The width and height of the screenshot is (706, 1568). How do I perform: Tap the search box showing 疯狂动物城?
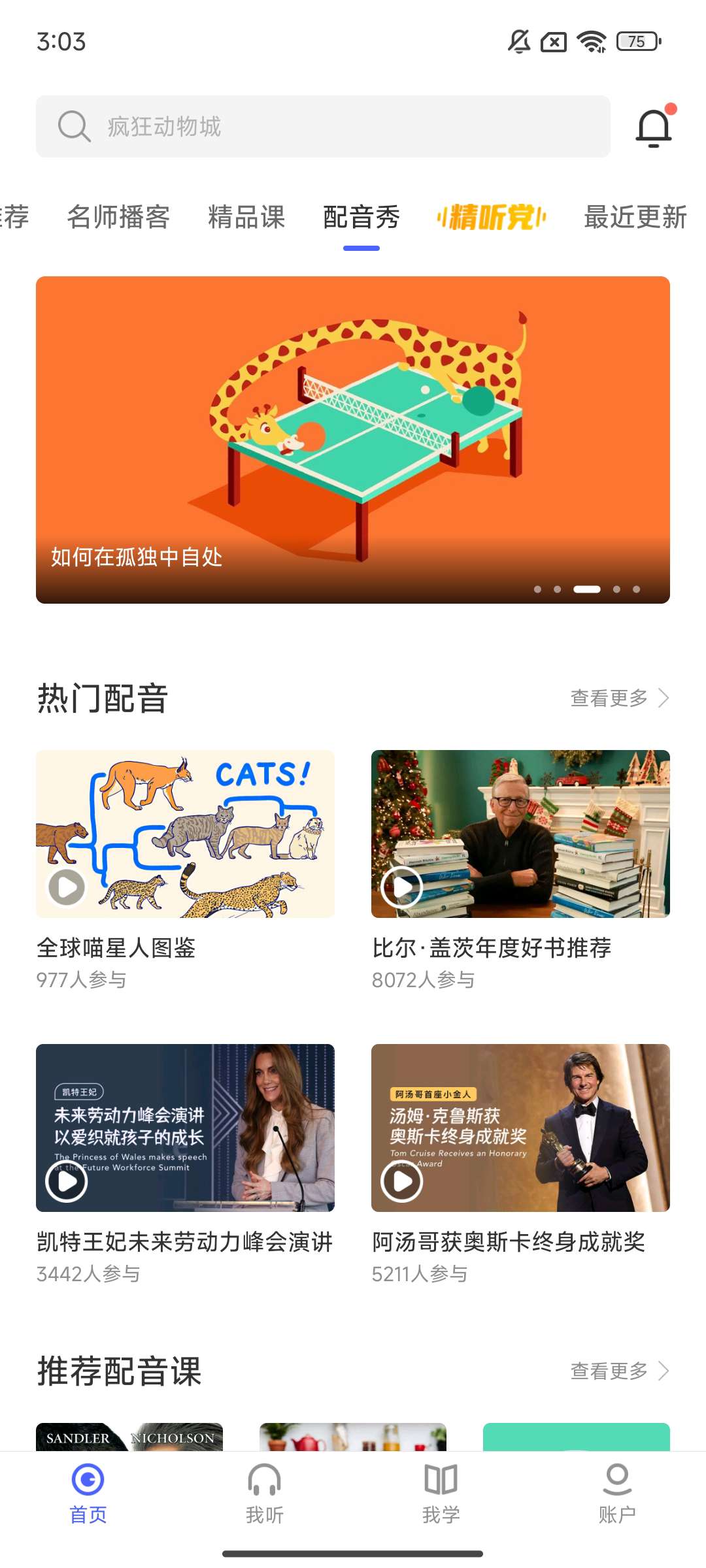click(x=323, y=126)
